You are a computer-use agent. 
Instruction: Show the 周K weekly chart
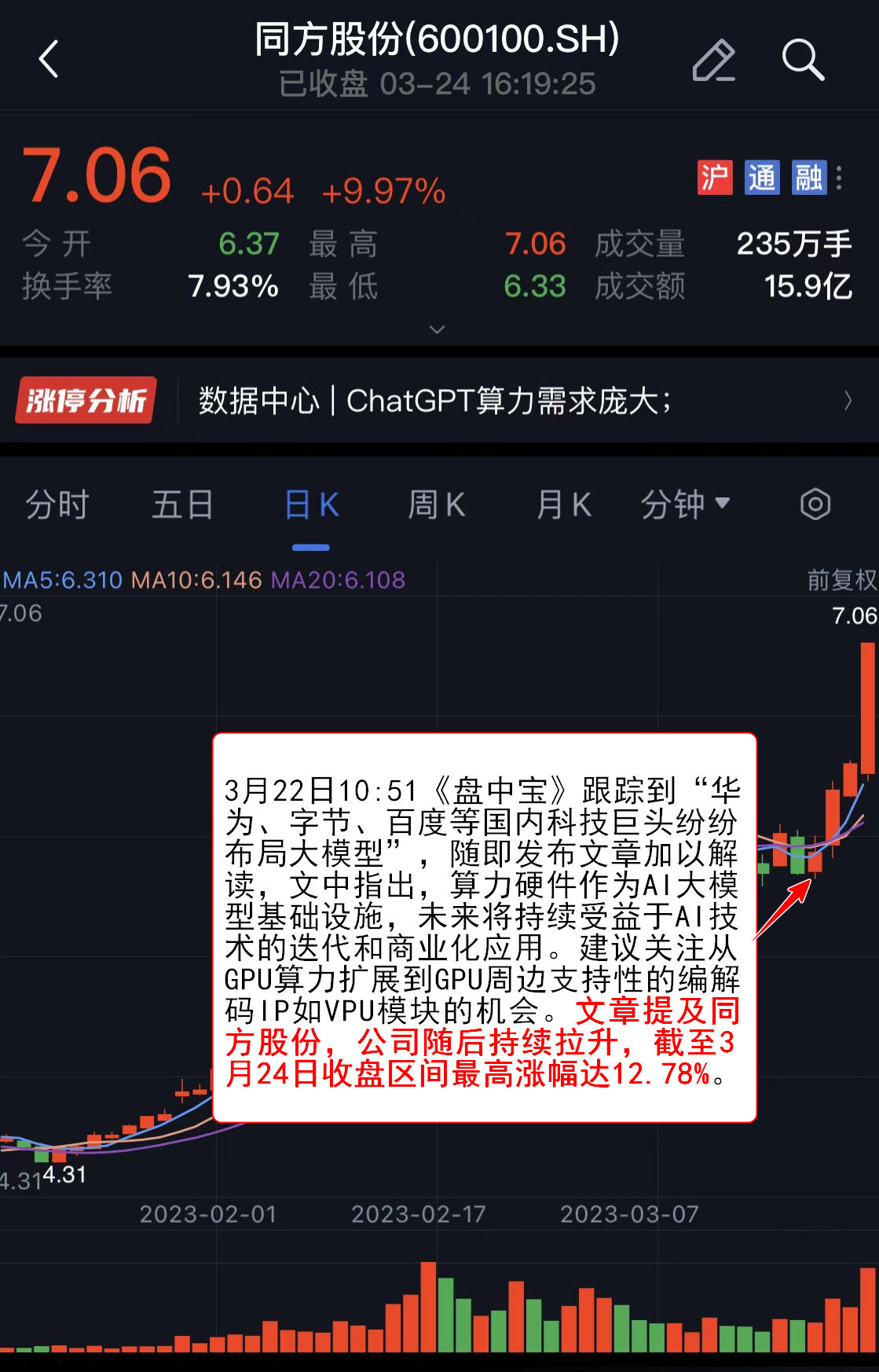[437, 504]
